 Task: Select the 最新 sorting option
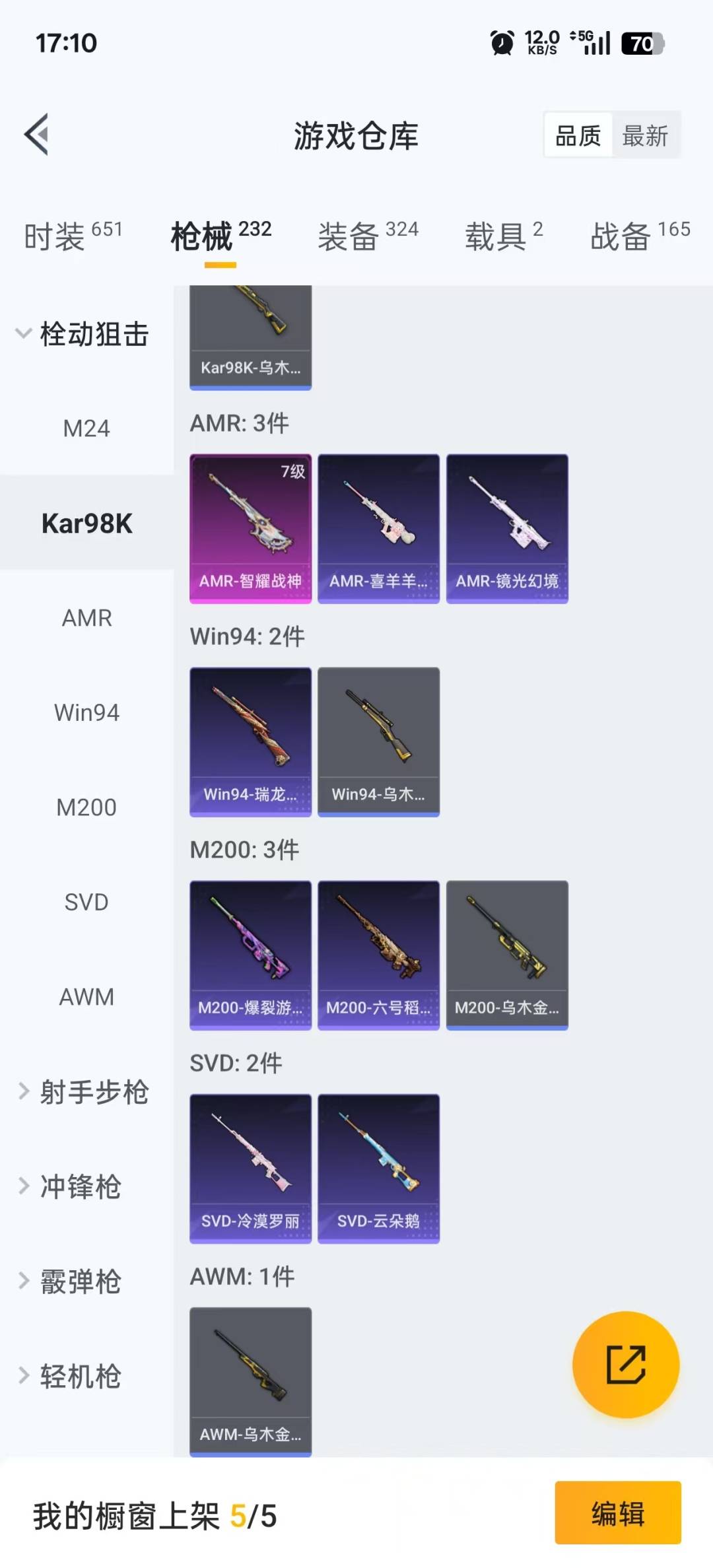644,135
